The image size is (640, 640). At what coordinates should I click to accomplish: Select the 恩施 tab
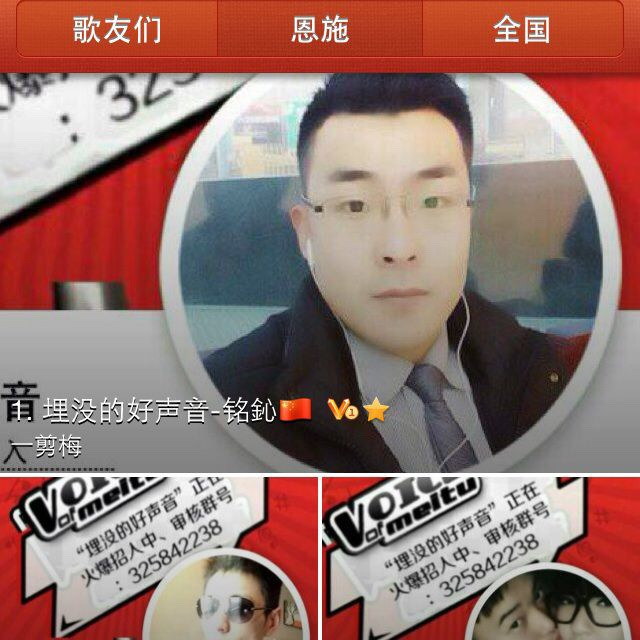[320, 29]
